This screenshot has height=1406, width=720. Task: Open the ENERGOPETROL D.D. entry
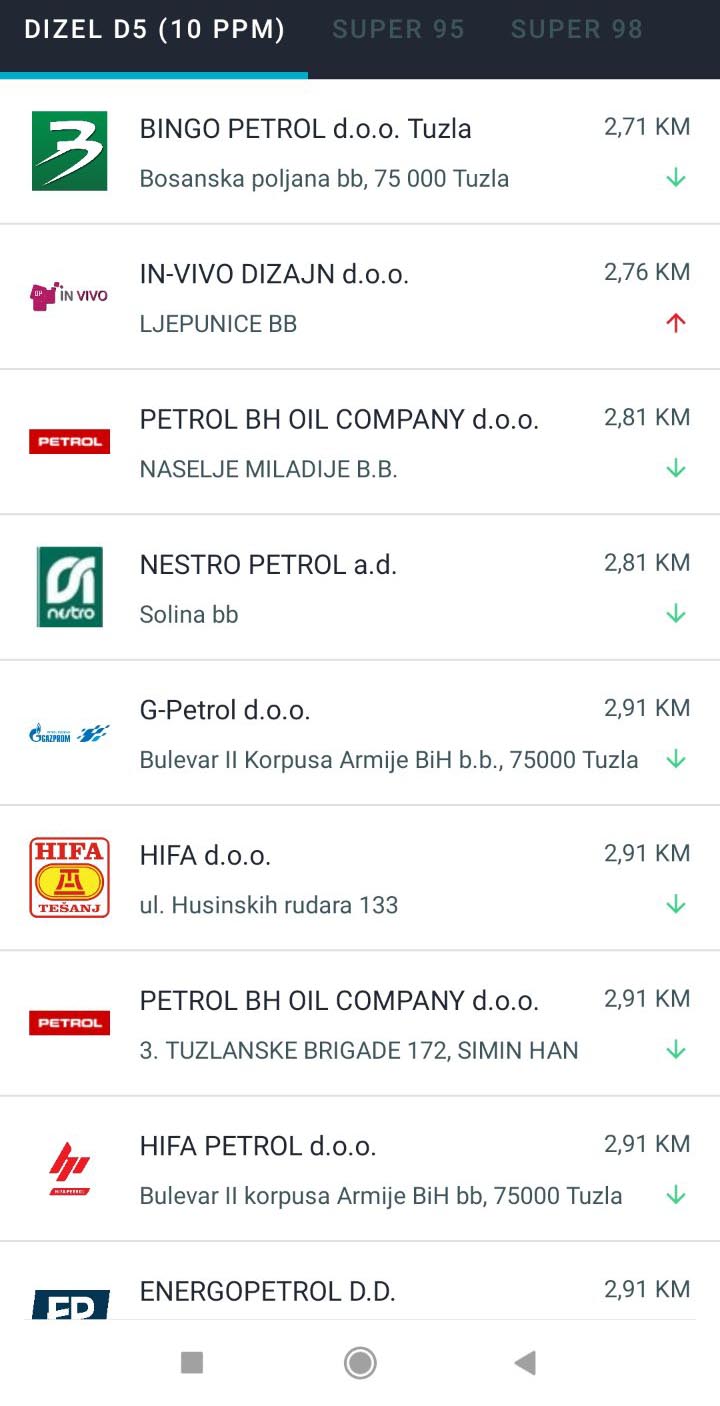[360, 1281]
